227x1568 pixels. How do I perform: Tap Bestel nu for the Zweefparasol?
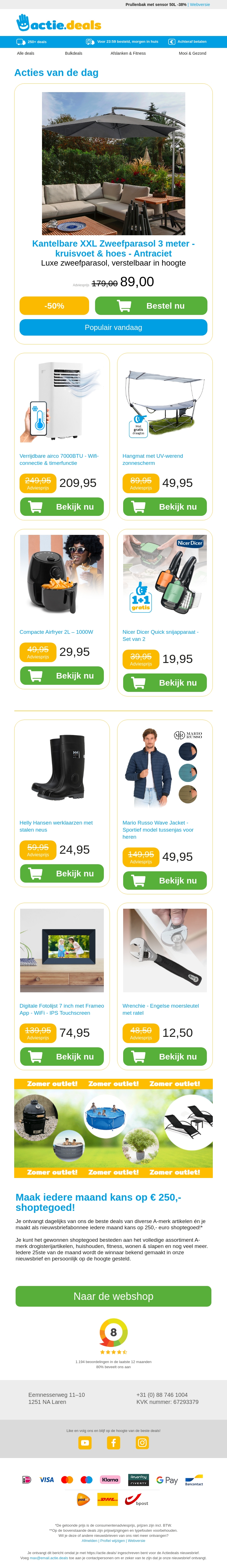151,306
